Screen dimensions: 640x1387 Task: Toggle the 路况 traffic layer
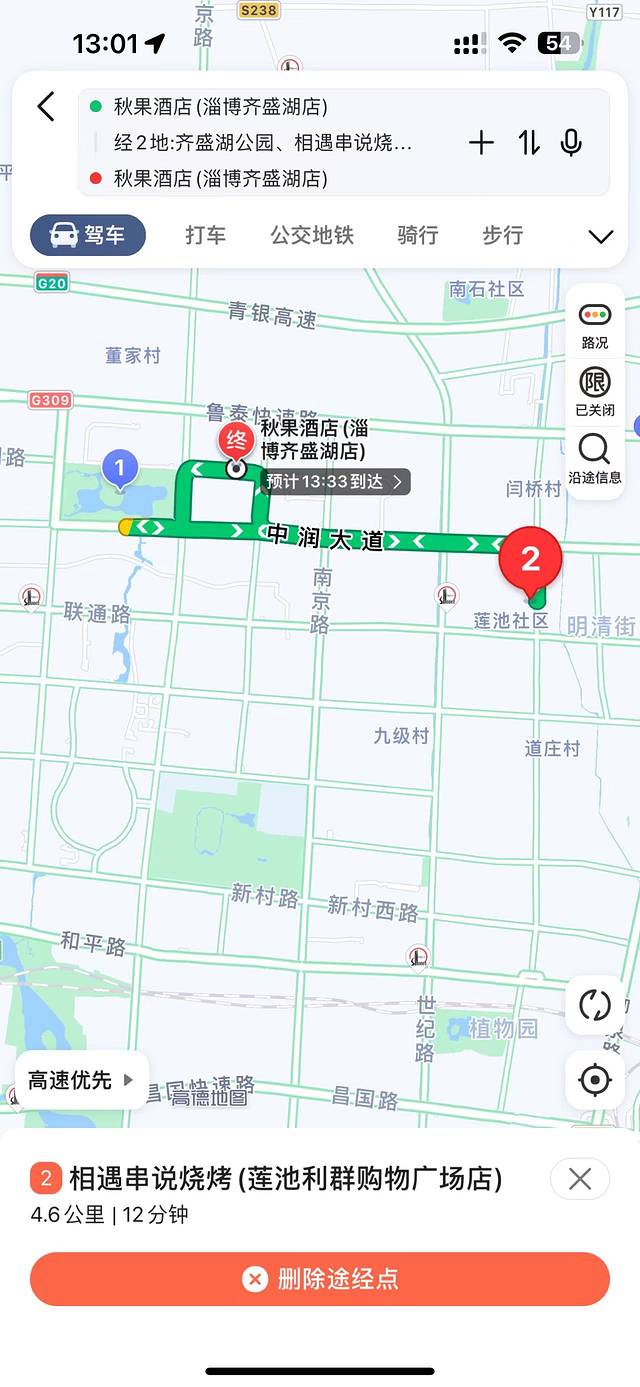(595, 326)
